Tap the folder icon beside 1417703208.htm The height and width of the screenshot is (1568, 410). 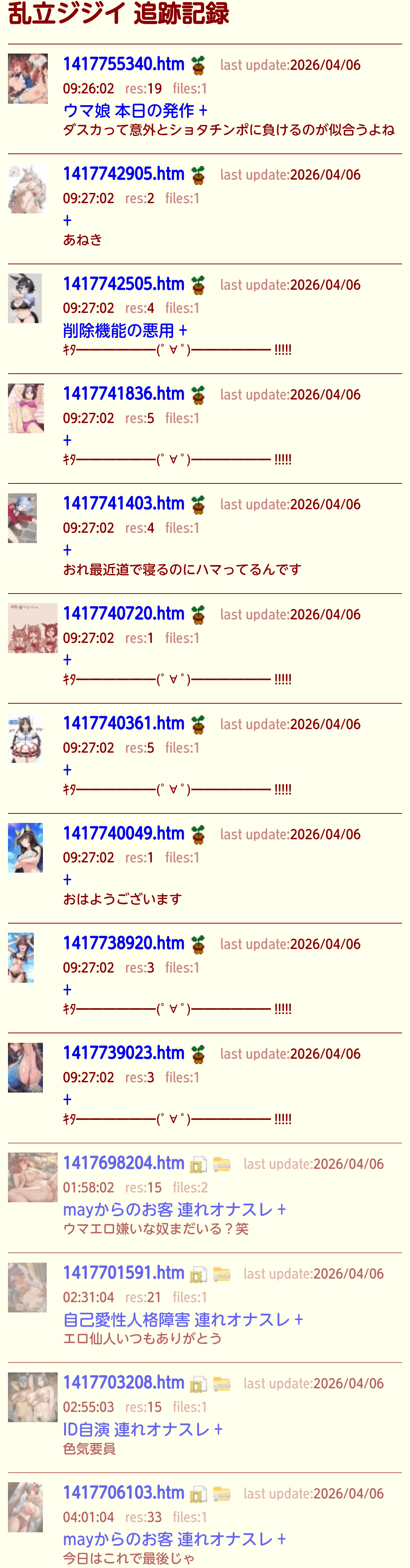click(222, 1384)
